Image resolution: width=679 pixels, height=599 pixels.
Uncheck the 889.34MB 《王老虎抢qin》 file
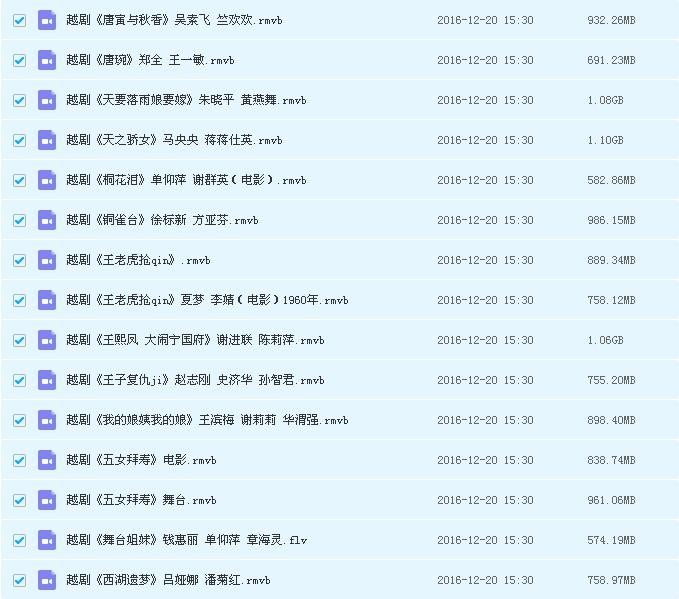pyautogui.click(x=19, y=260)
